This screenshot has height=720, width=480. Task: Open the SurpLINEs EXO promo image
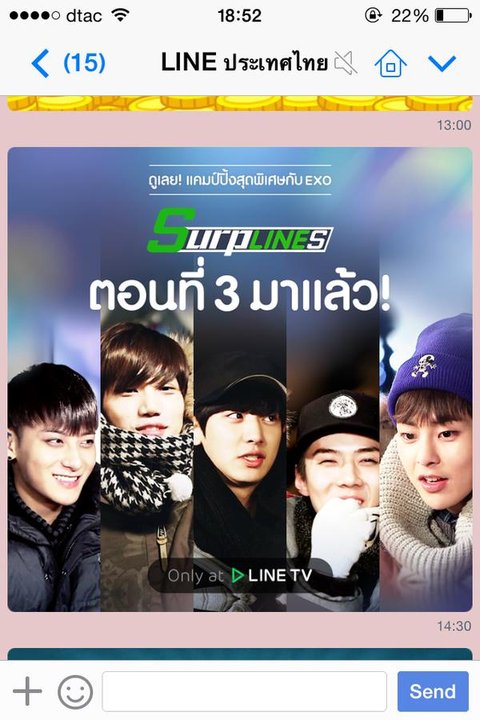[x=240, y=379]
